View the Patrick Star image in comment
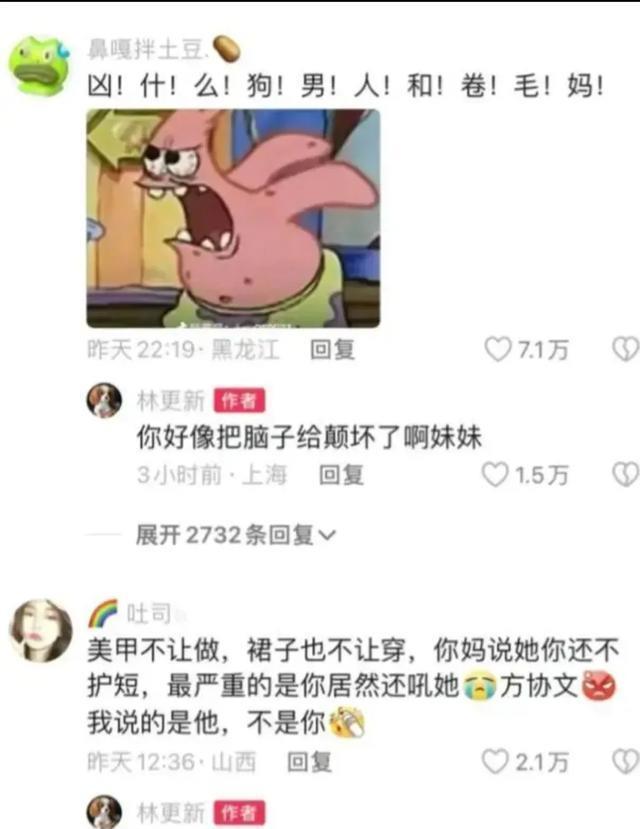The height and width of the screenshot is (829, 640). coord(233,218)
